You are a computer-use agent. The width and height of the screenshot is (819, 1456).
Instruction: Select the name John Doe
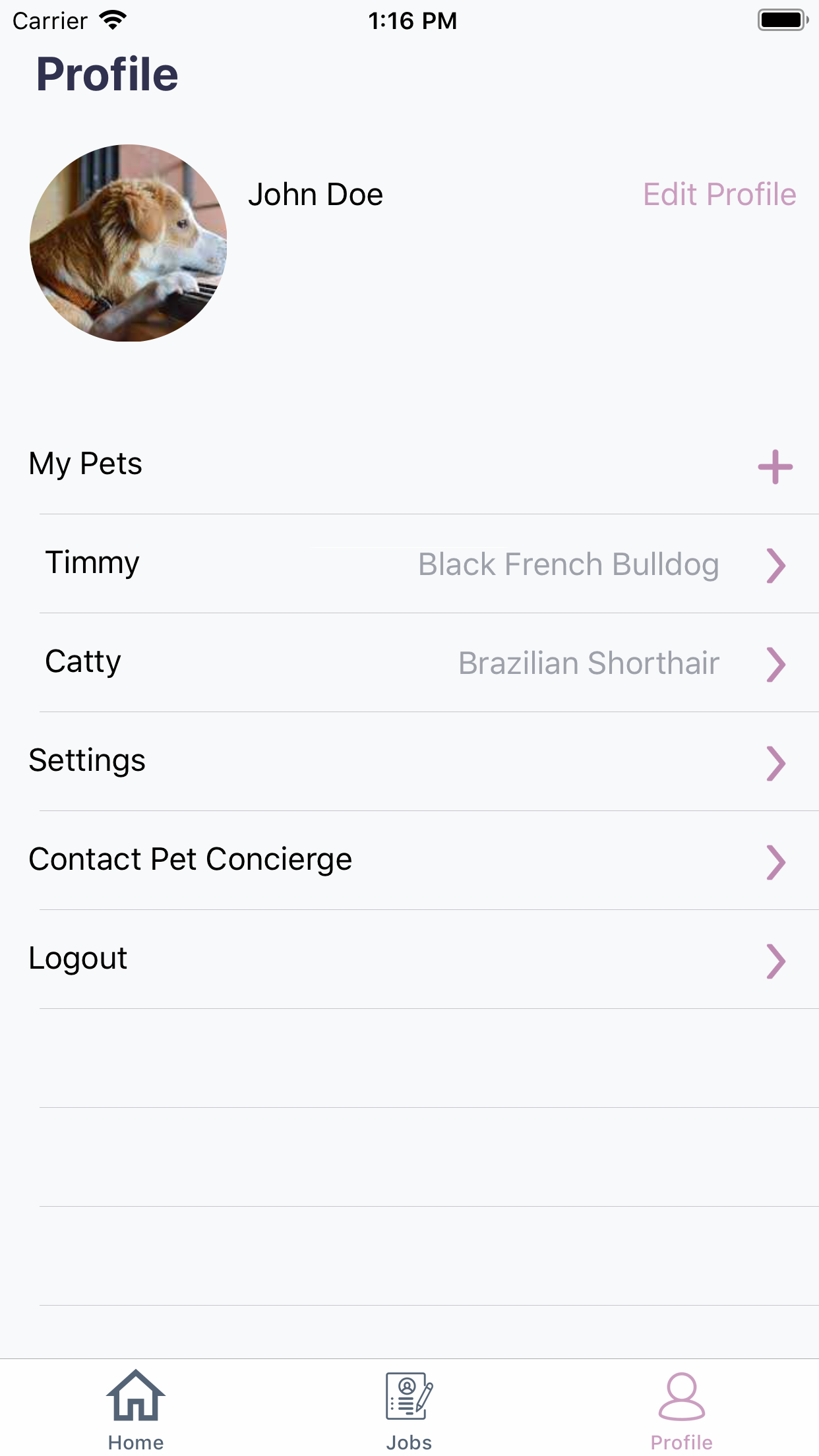[x=316, y=195]
